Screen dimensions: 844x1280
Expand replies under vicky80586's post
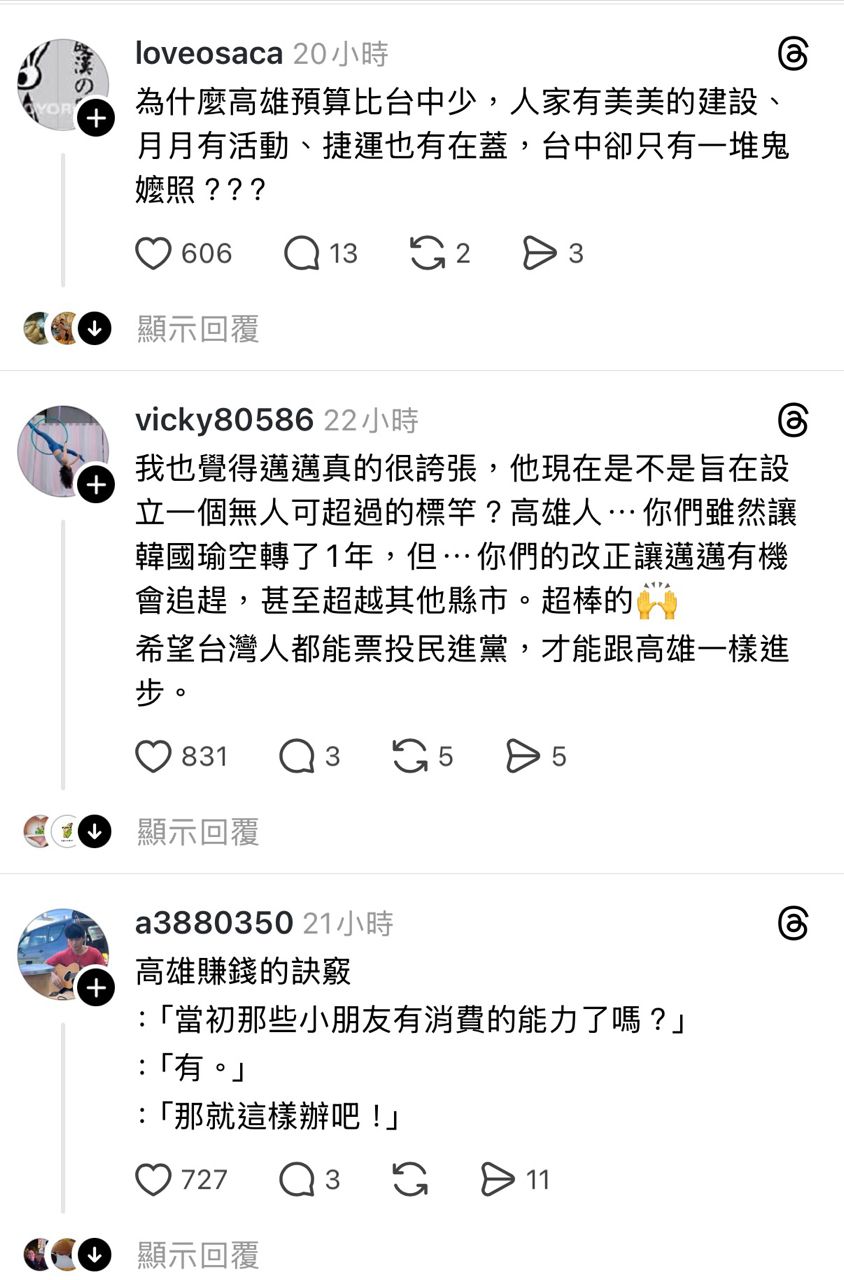tap(197, 830)
